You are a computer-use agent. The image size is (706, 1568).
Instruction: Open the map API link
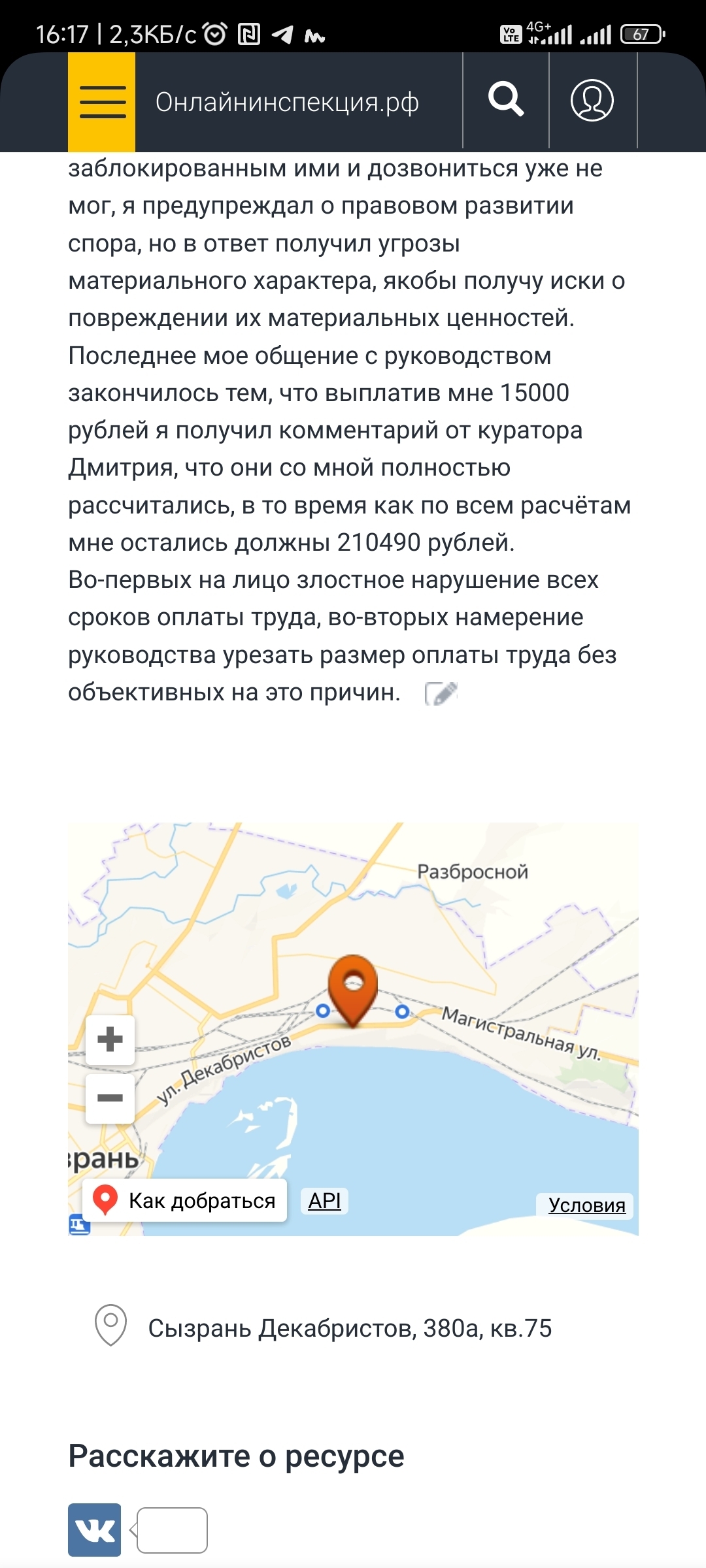(324, 1201)
